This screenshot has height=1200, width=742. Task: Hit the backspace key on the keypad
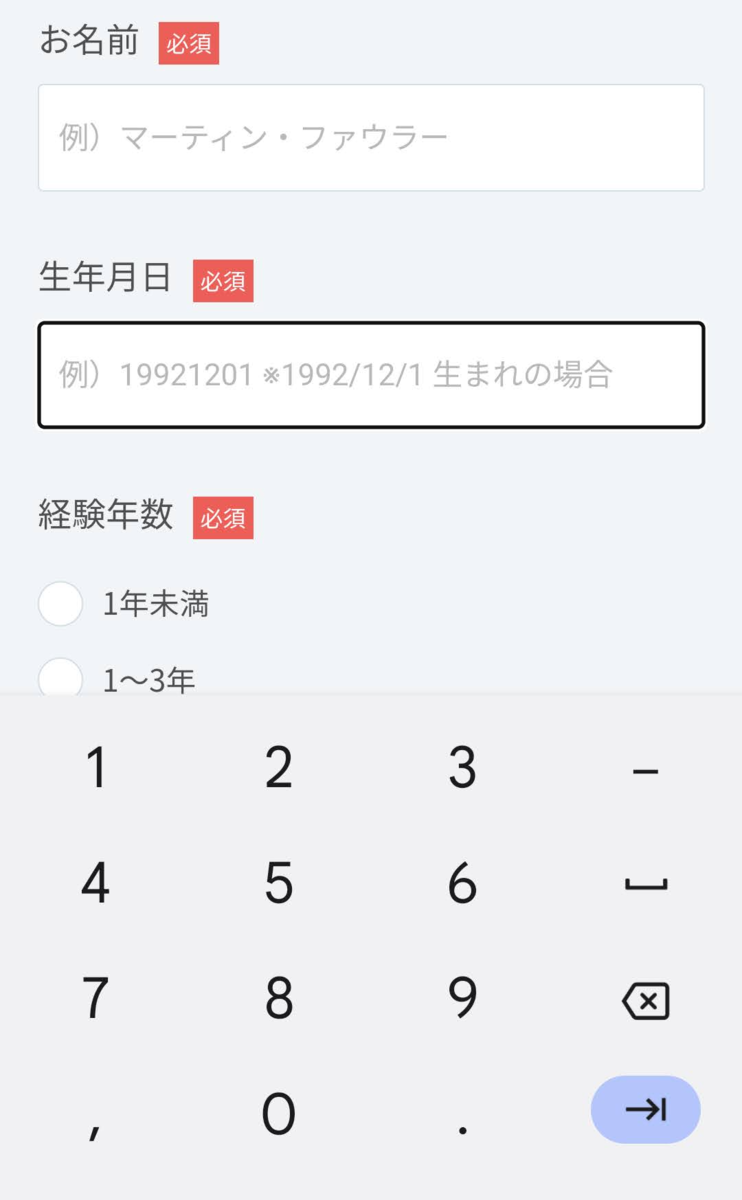(646, 1000)
